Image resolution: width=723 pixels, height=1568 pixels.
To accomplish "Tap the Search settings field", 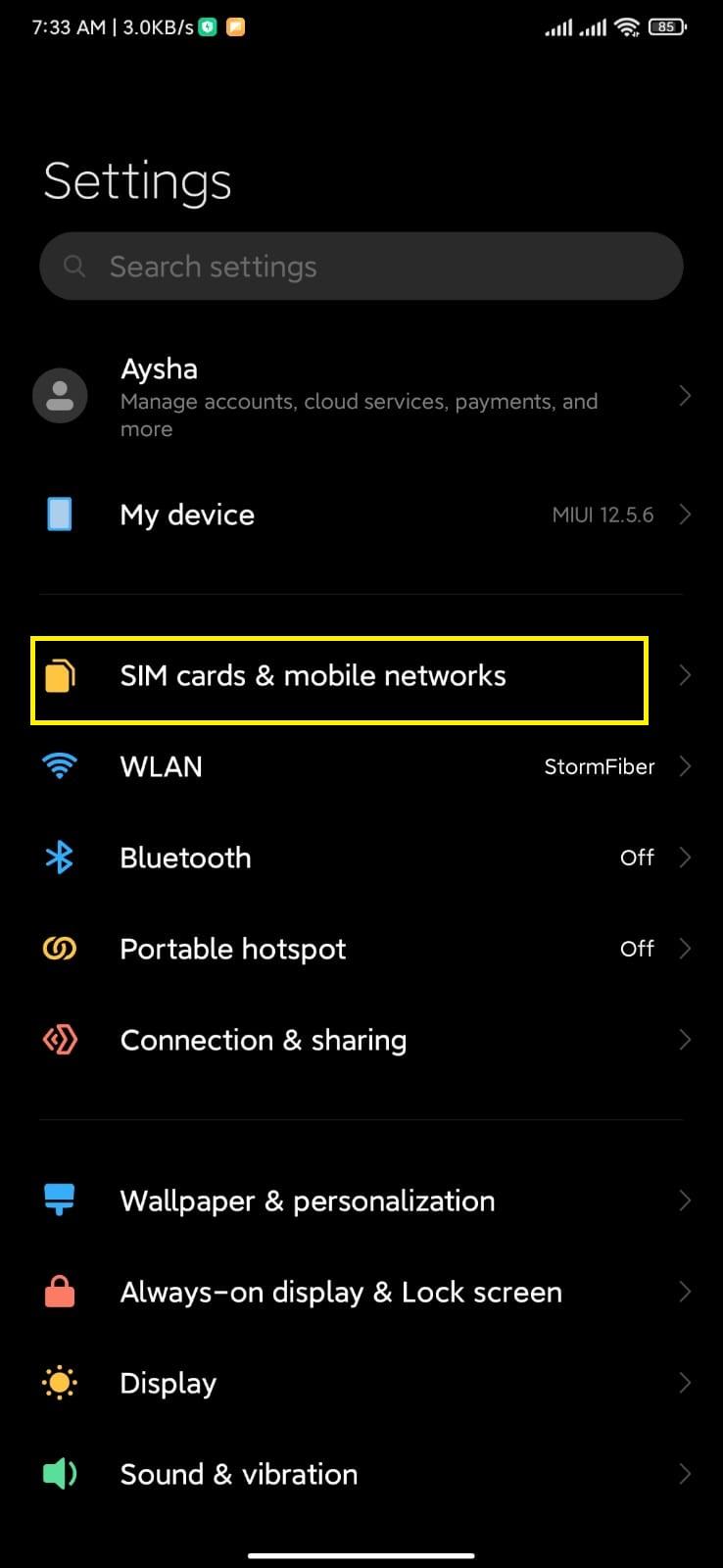I will (x=361, y=267).
